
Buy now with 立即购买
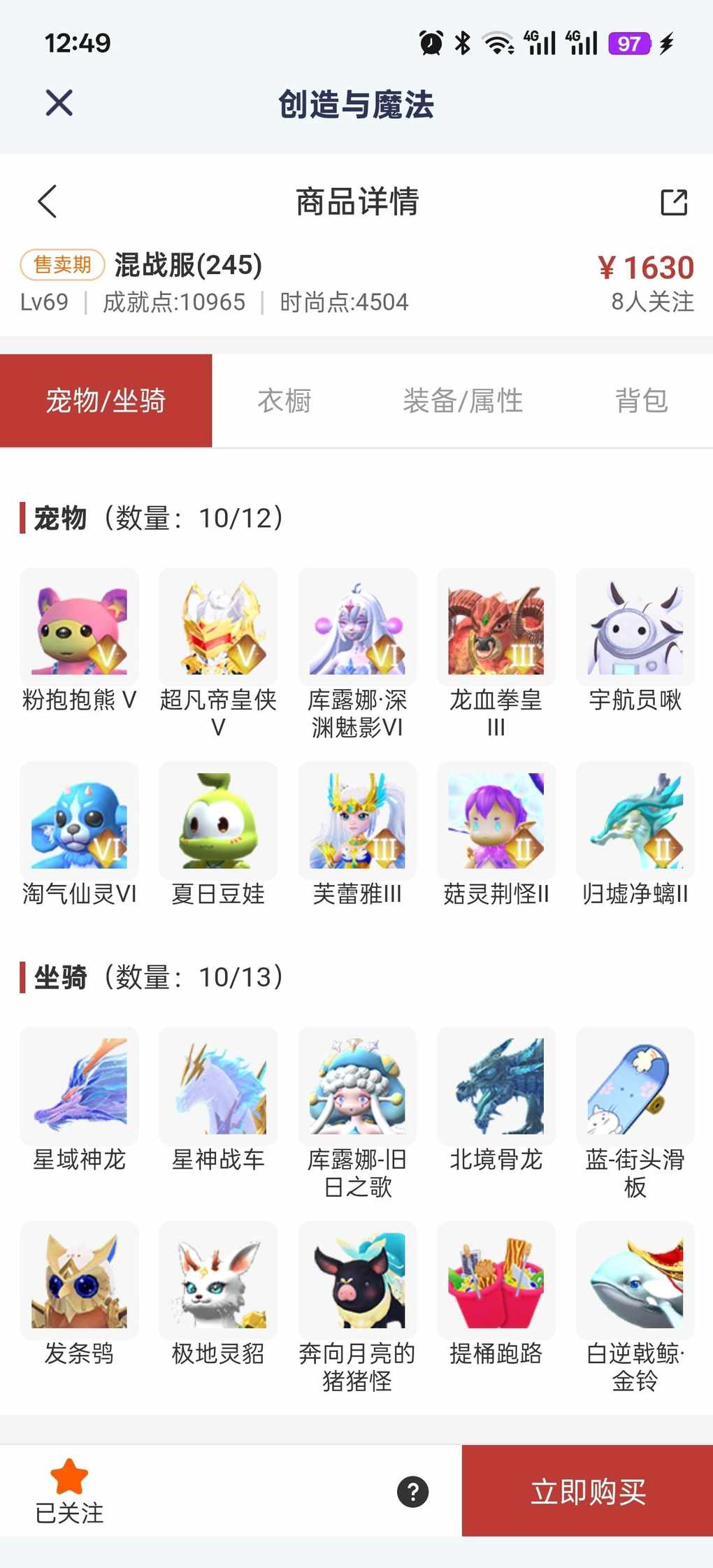(587, 1492)
